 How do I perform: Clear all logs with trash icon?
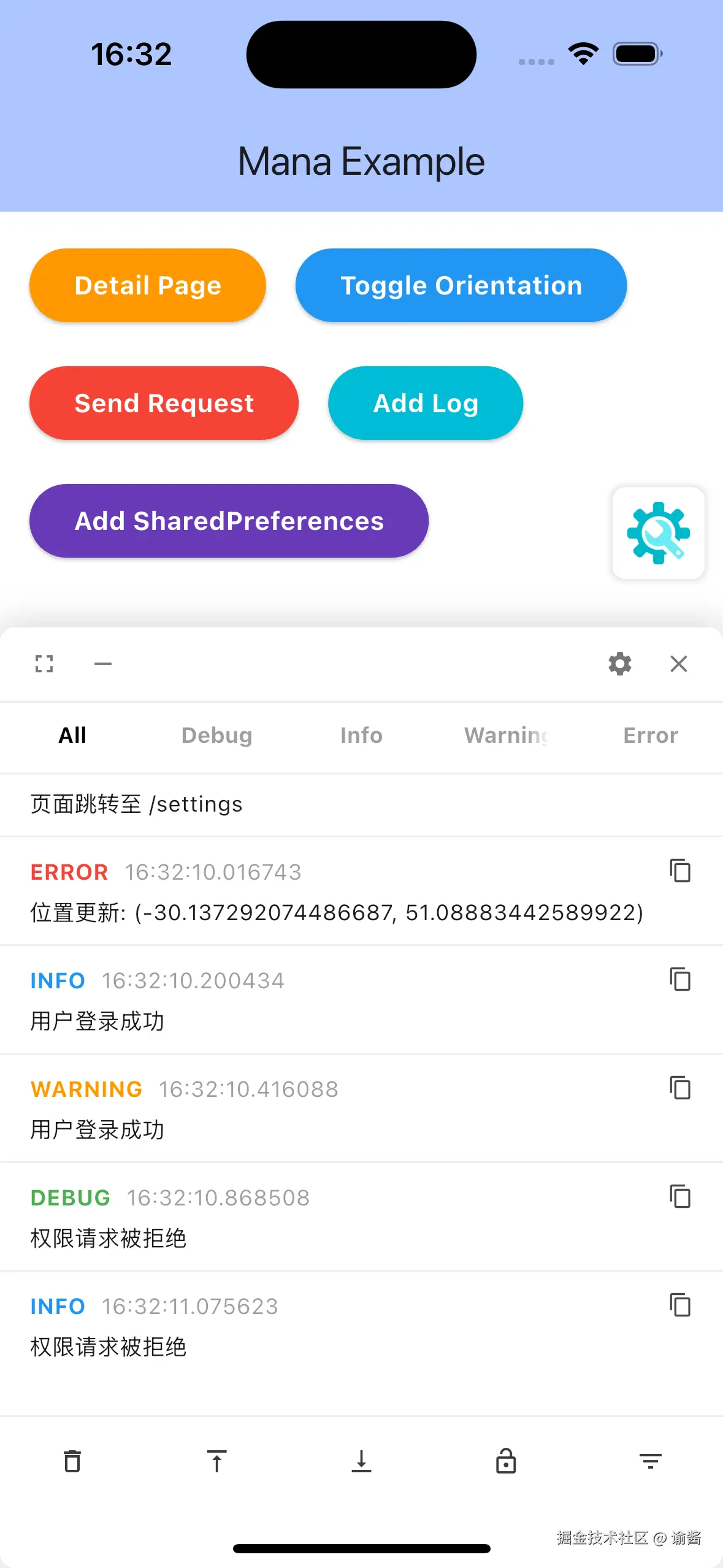tap(72, 1461)
